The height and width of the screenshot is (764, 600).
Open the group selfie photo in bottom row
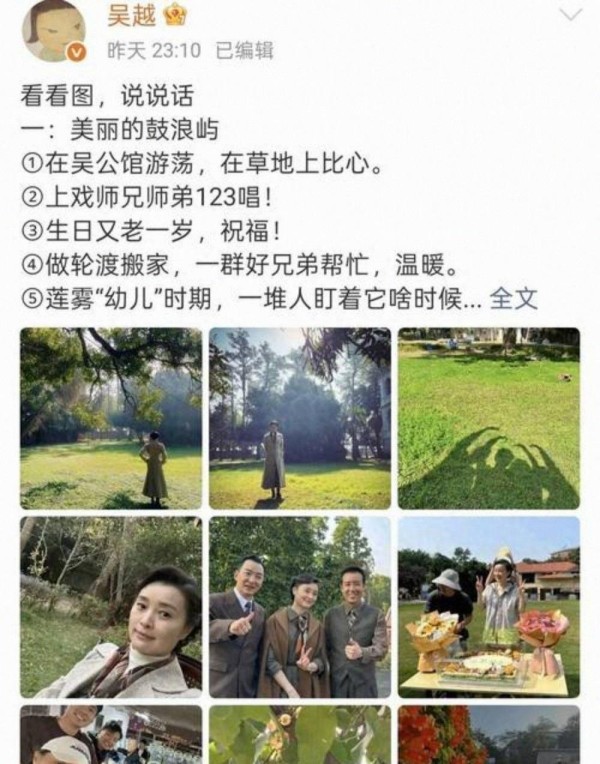pyautogui.click(x=110, y=735)
